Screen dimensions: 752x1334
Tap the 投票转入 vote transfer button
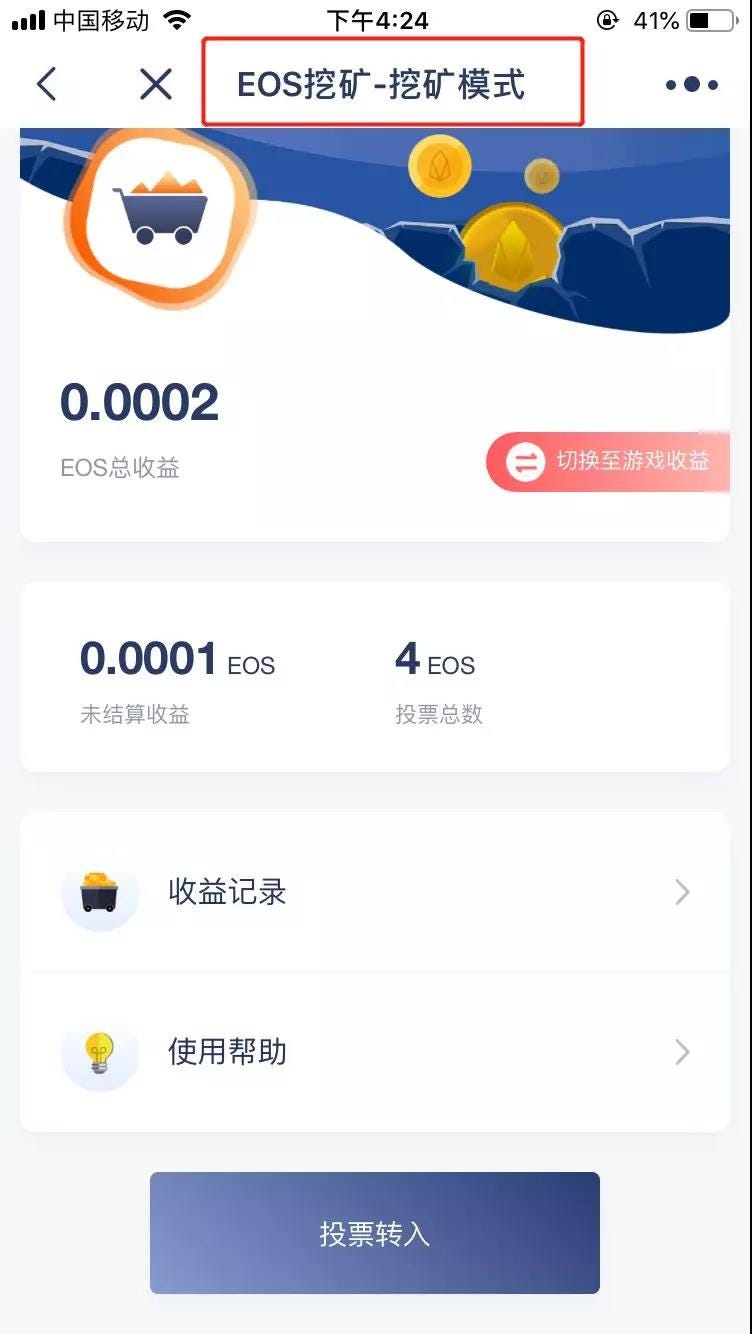pos(375,1234)
